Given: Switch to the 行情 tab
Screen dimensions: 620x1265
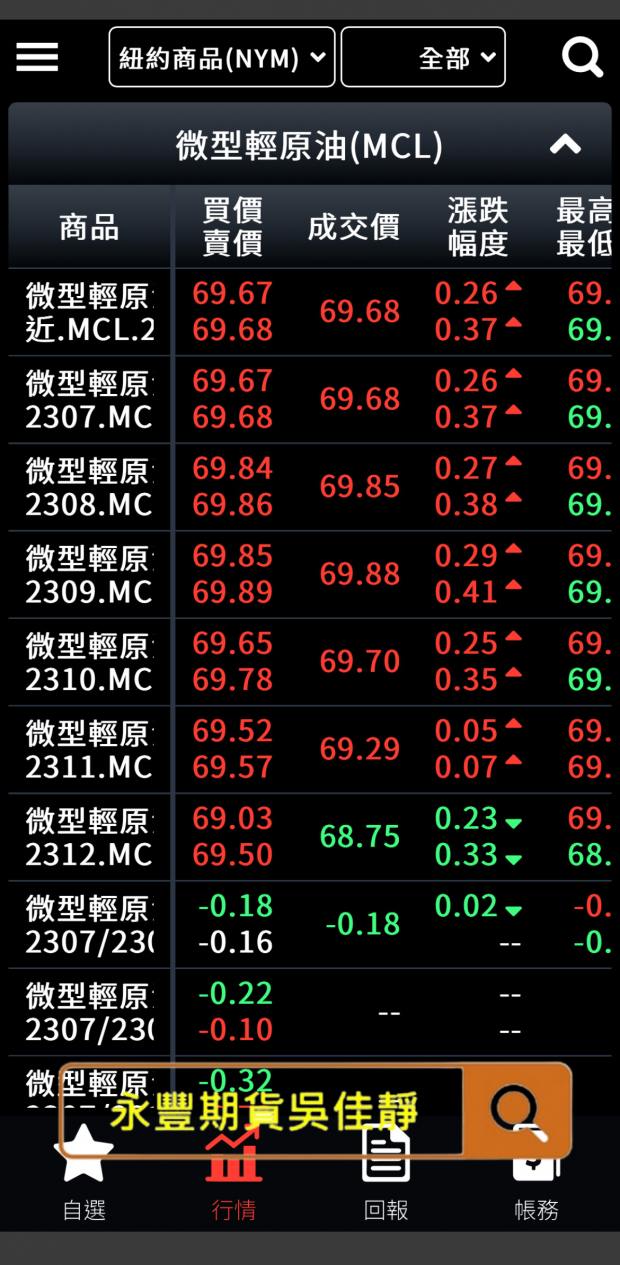Looking at the screenshot, I should (x=234, y=1175).
